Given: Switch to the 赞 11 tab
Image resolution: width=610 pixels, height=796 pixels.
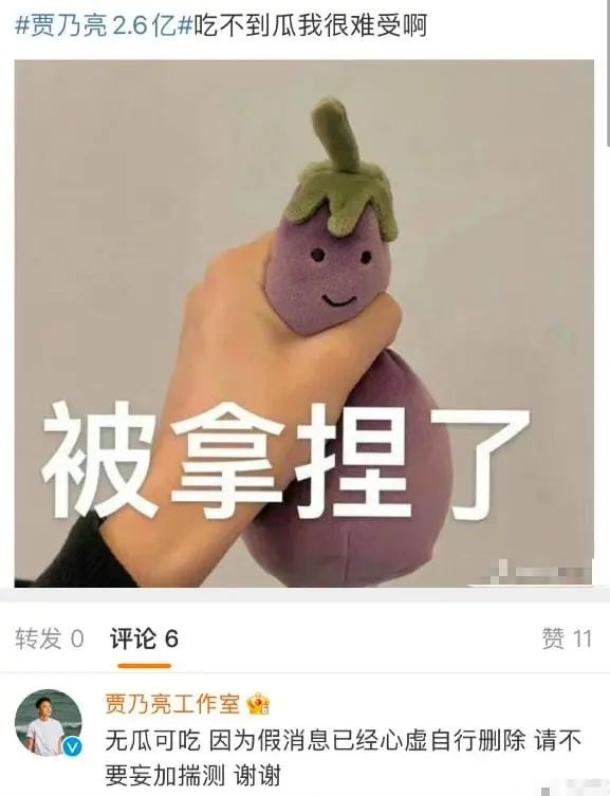Looking at the screenshot, I should point(566,639).
